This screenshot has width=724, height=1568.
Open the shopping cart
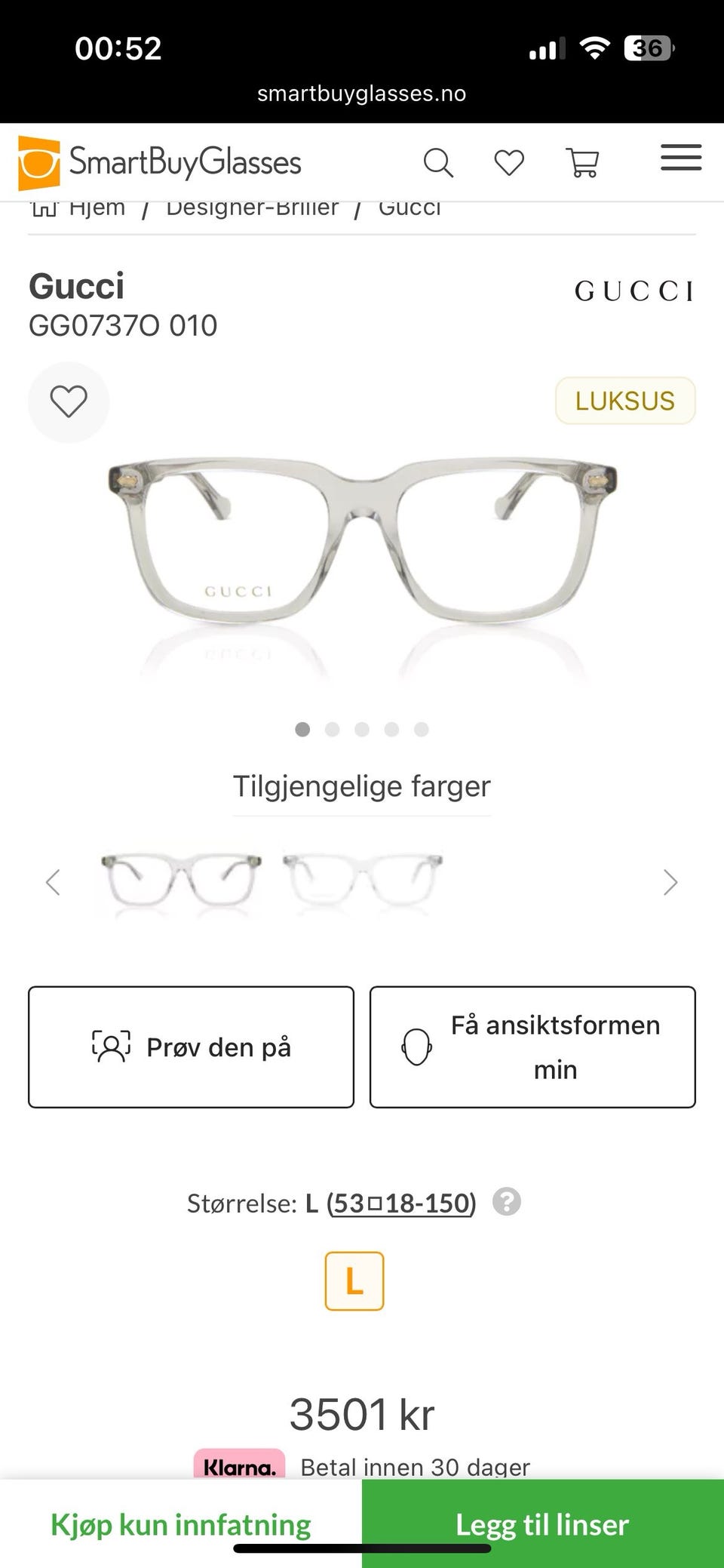click(x=583, y=161)
